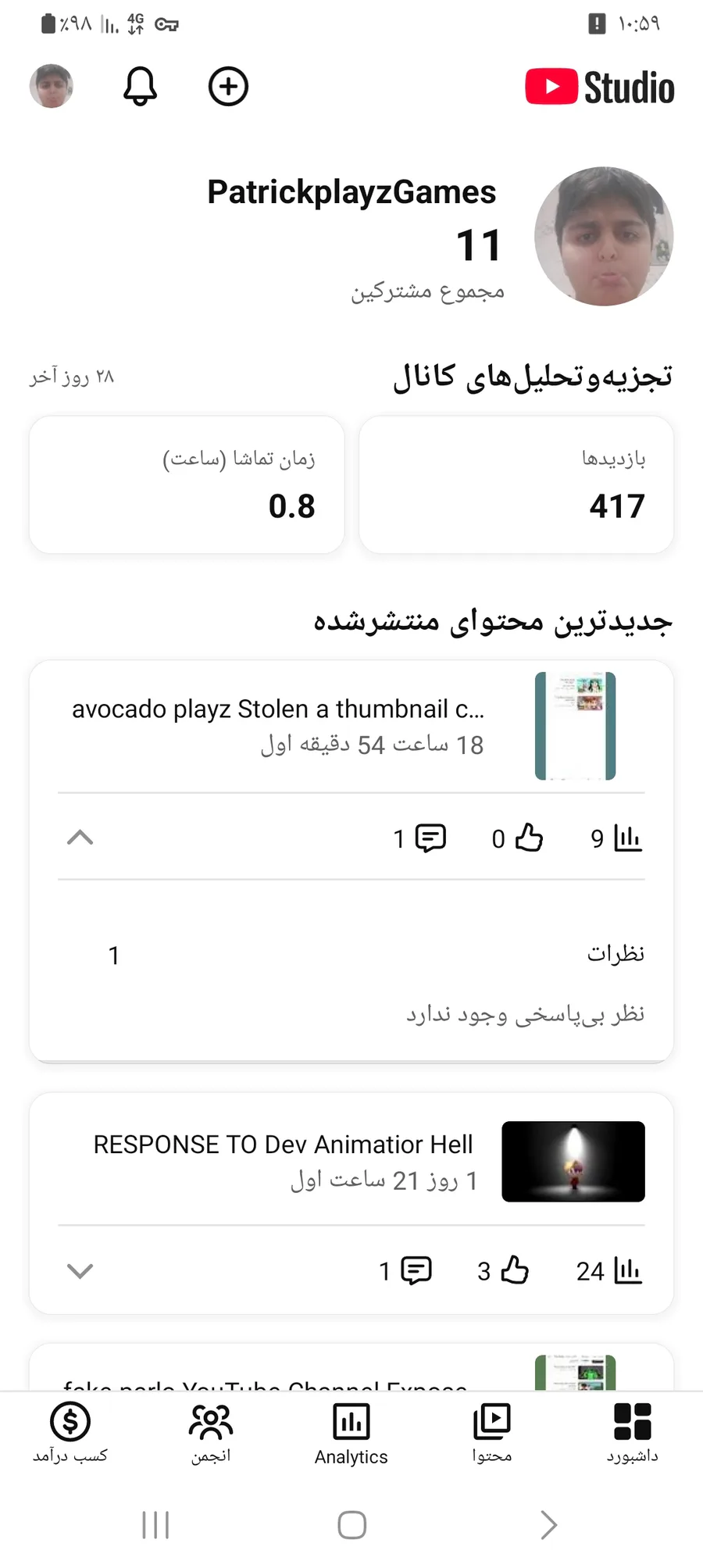Screen dimensions: 703x1568
Task: Open the recent apps overview
Action: tap(155, 1524)
